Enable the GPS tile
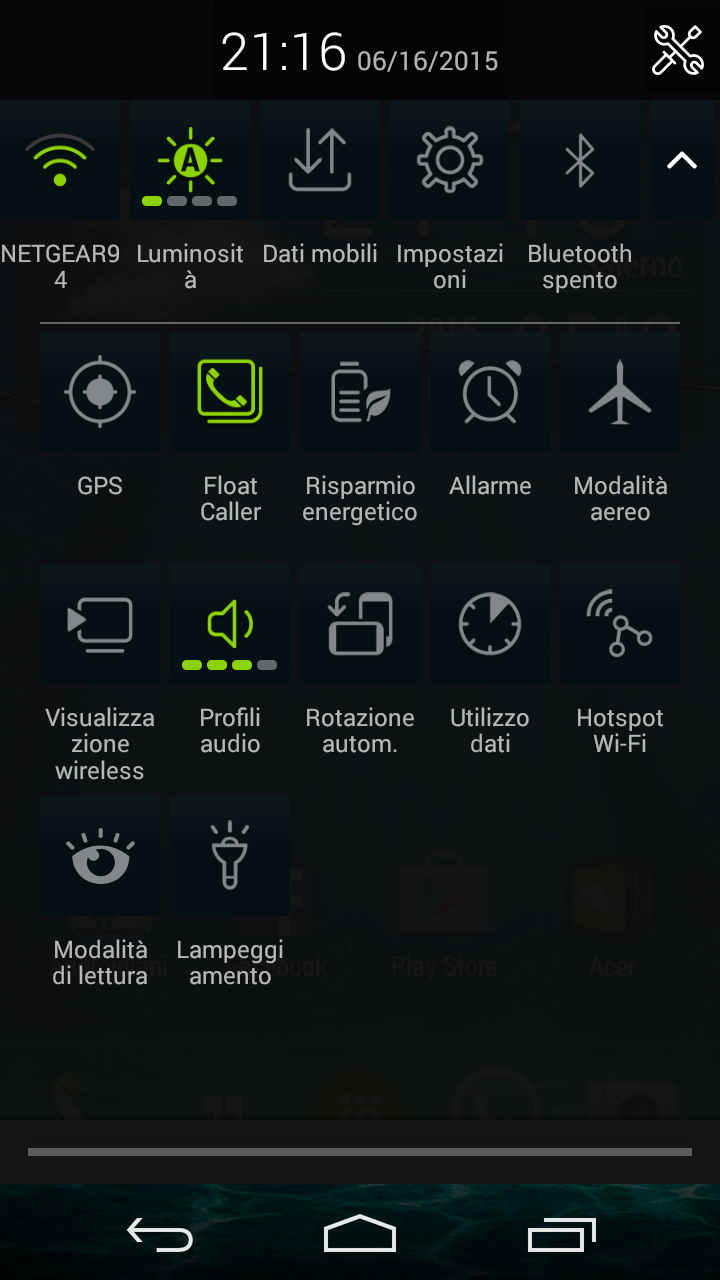This screenshot has height=1280, width=720. click(100, 392)
